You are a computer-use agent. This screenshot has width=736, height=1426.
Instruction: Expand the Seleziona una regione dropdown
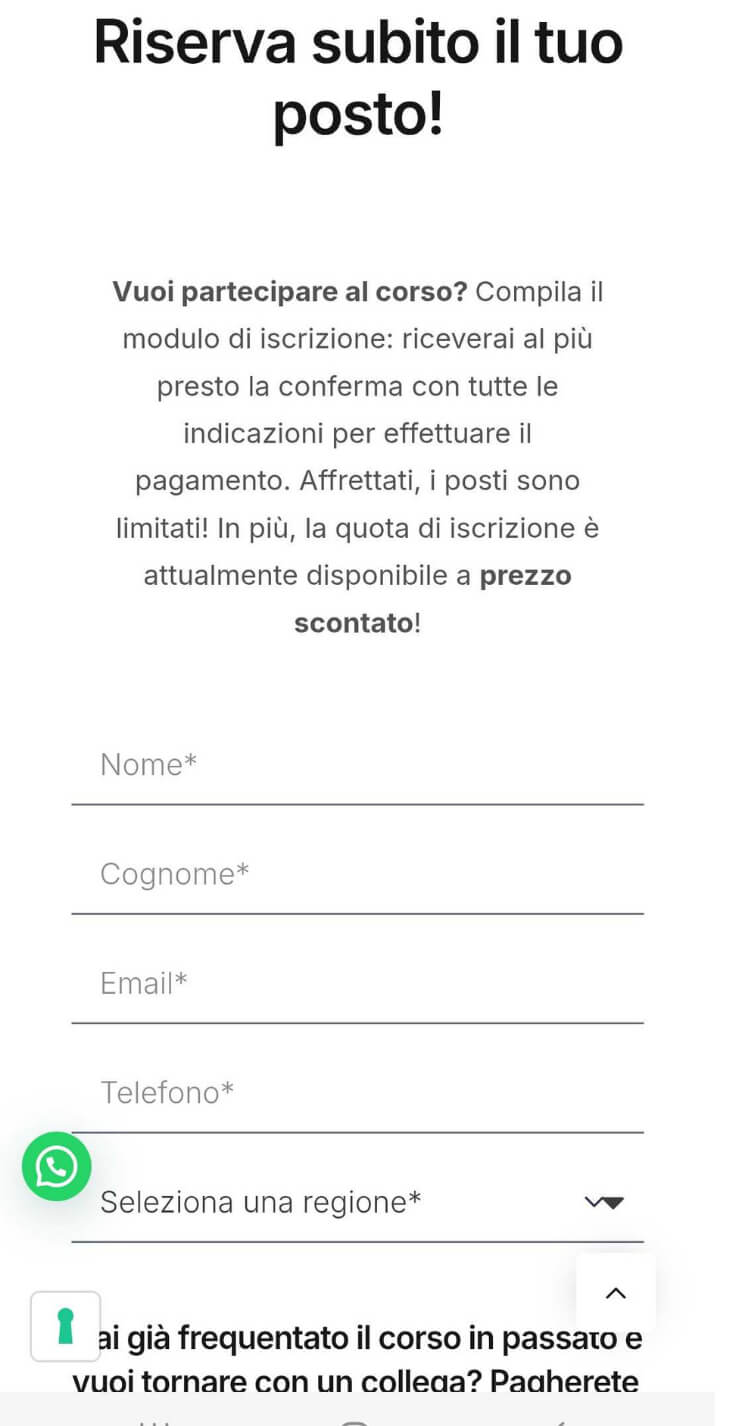click(357, 1202)
